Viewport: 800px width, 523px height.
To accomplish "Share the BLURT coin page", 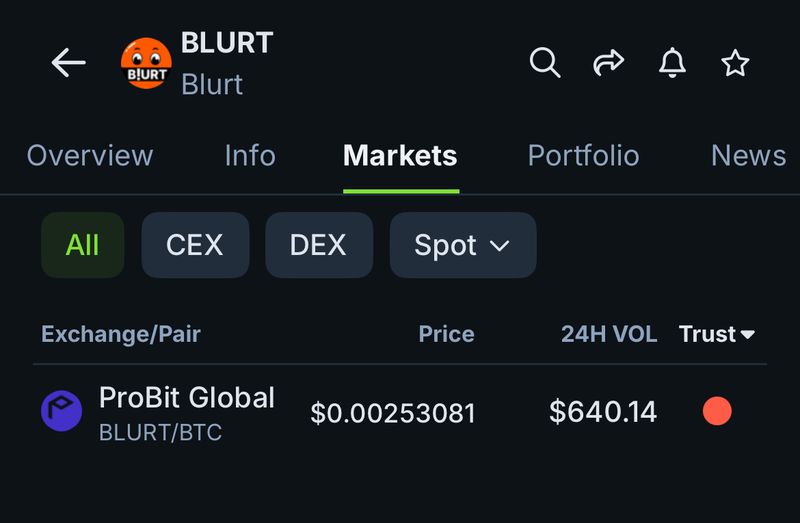I will (x=608, y=64).
